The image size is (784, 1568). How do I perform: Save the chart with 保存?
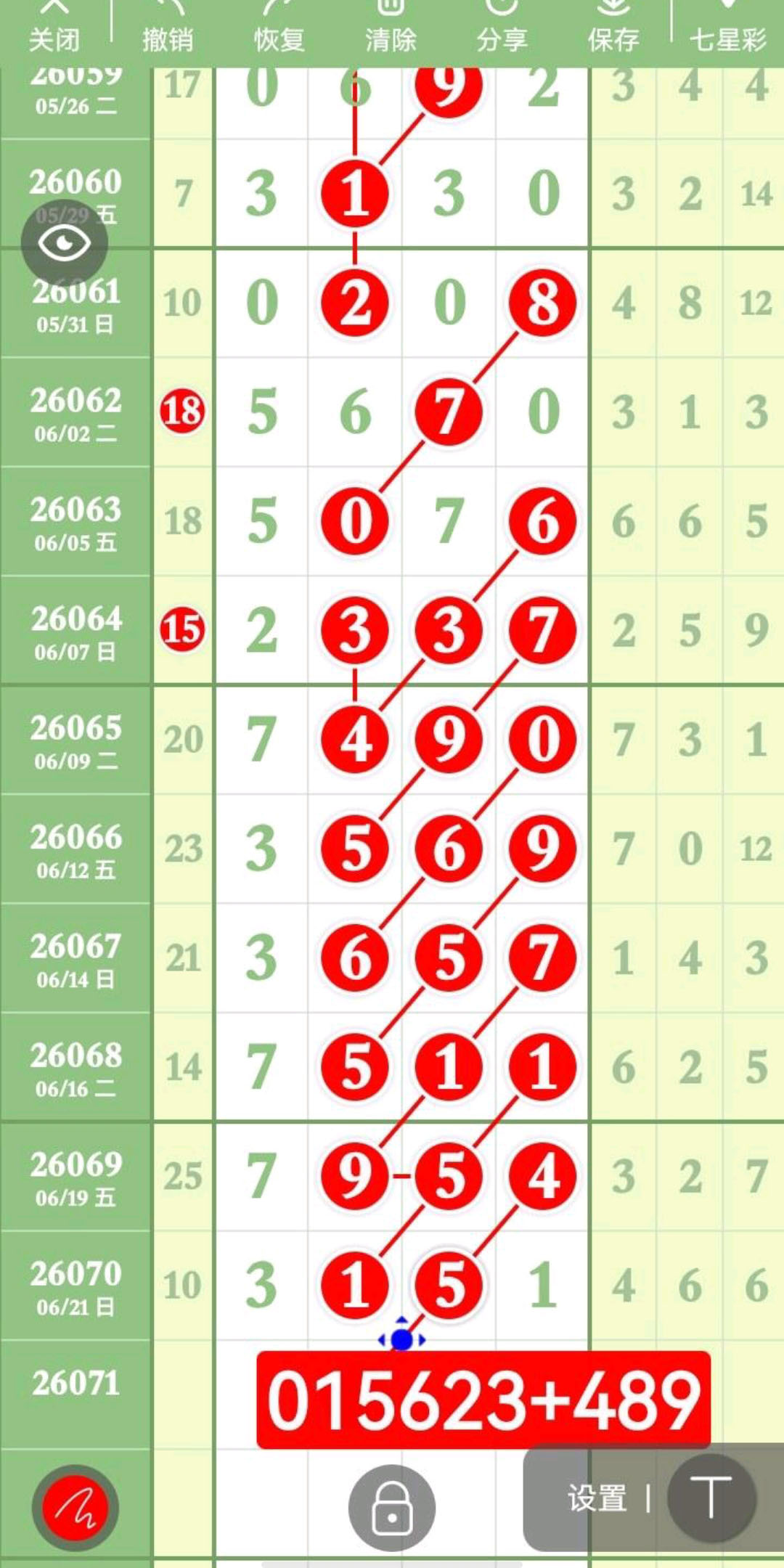(x=613, y=29)
